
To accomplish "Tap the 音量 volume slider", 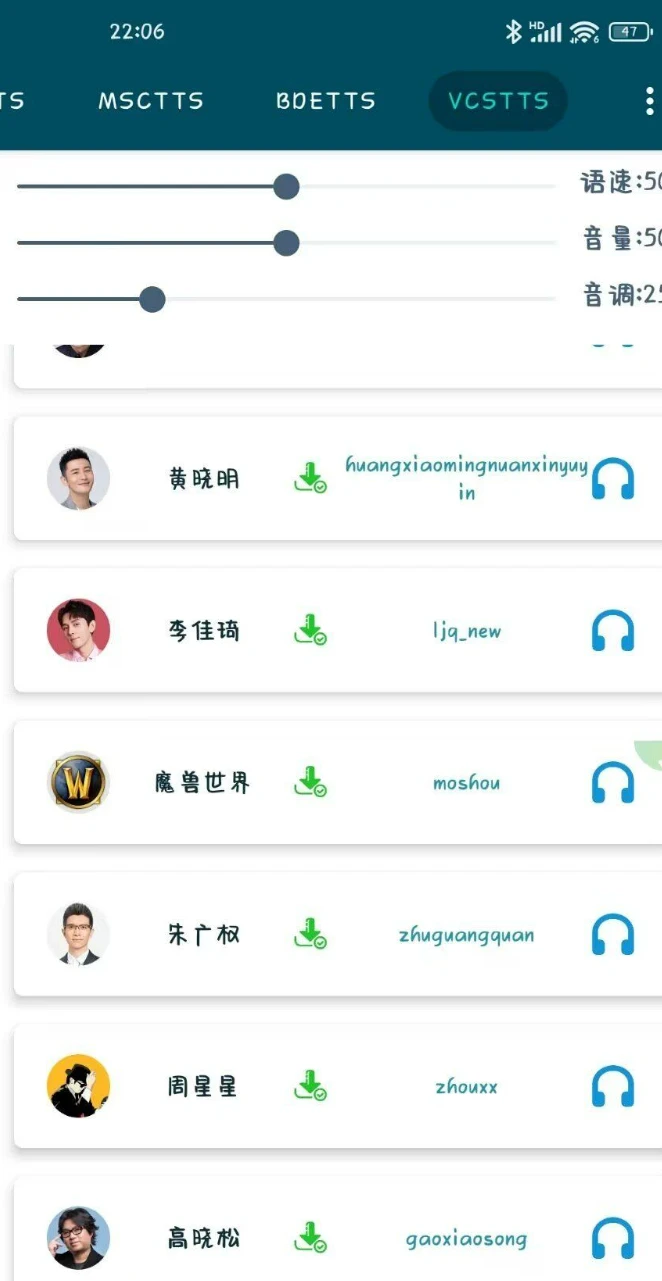I will point(286,242).
